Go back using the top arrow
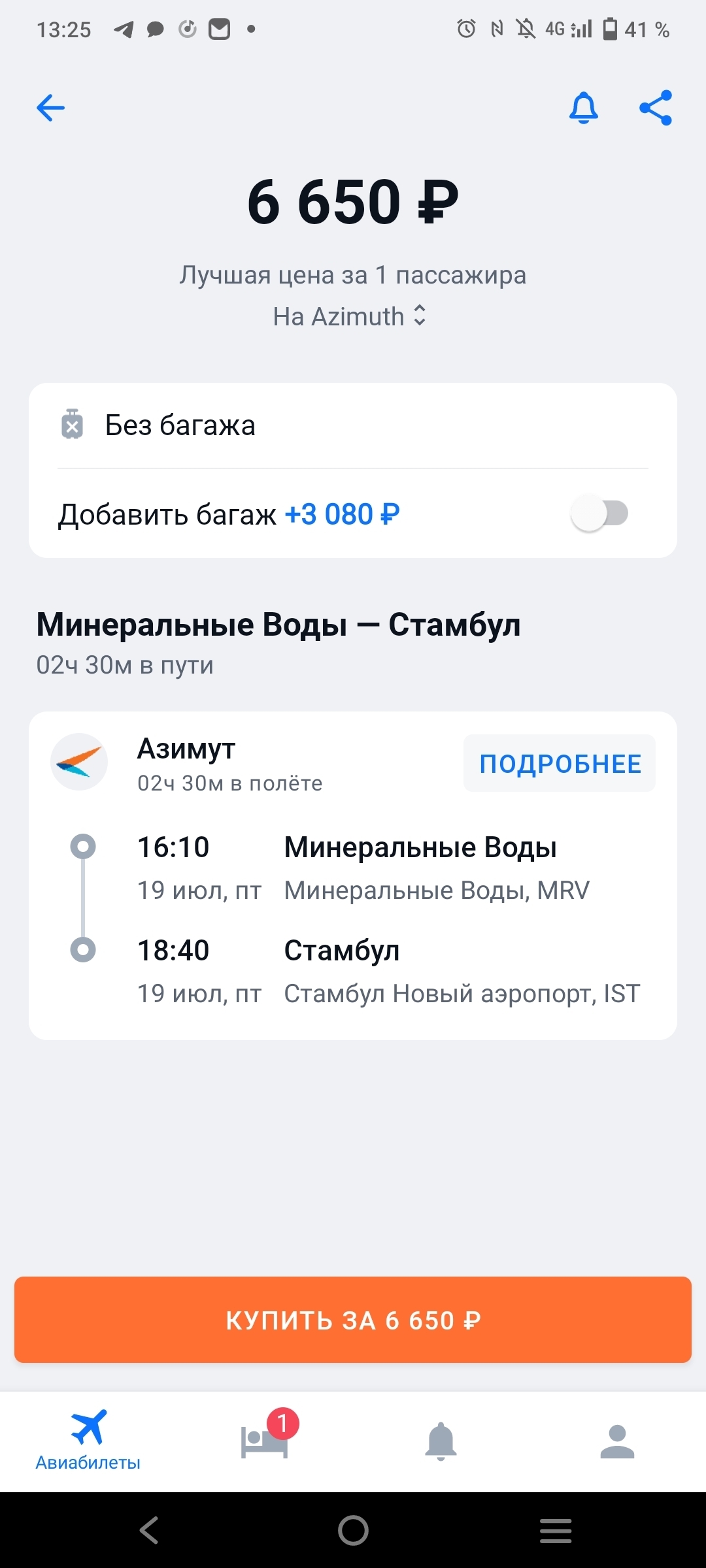 [x=50, y=108]
